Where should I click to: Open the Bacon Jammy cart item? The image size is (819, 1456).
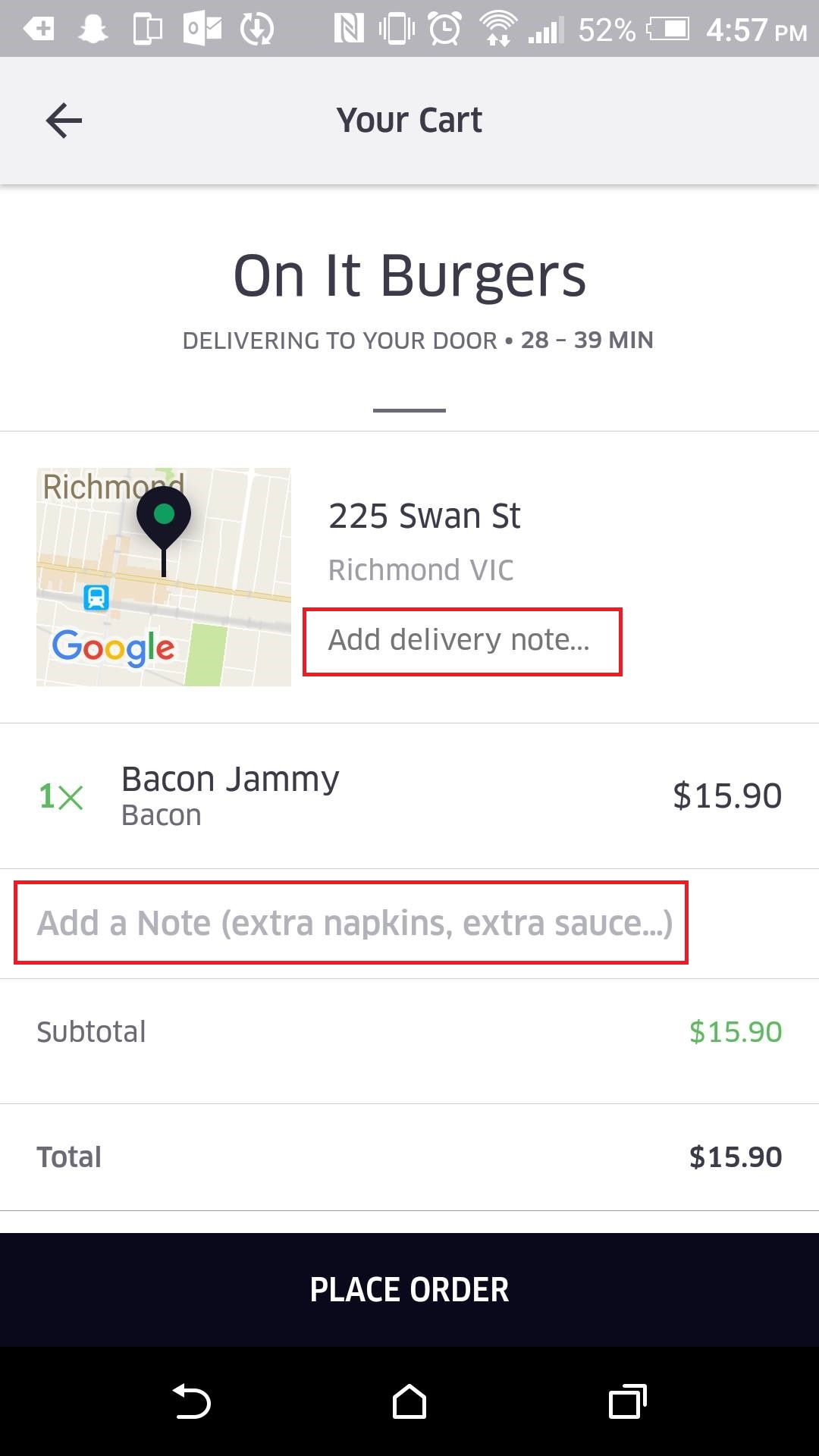409,795
